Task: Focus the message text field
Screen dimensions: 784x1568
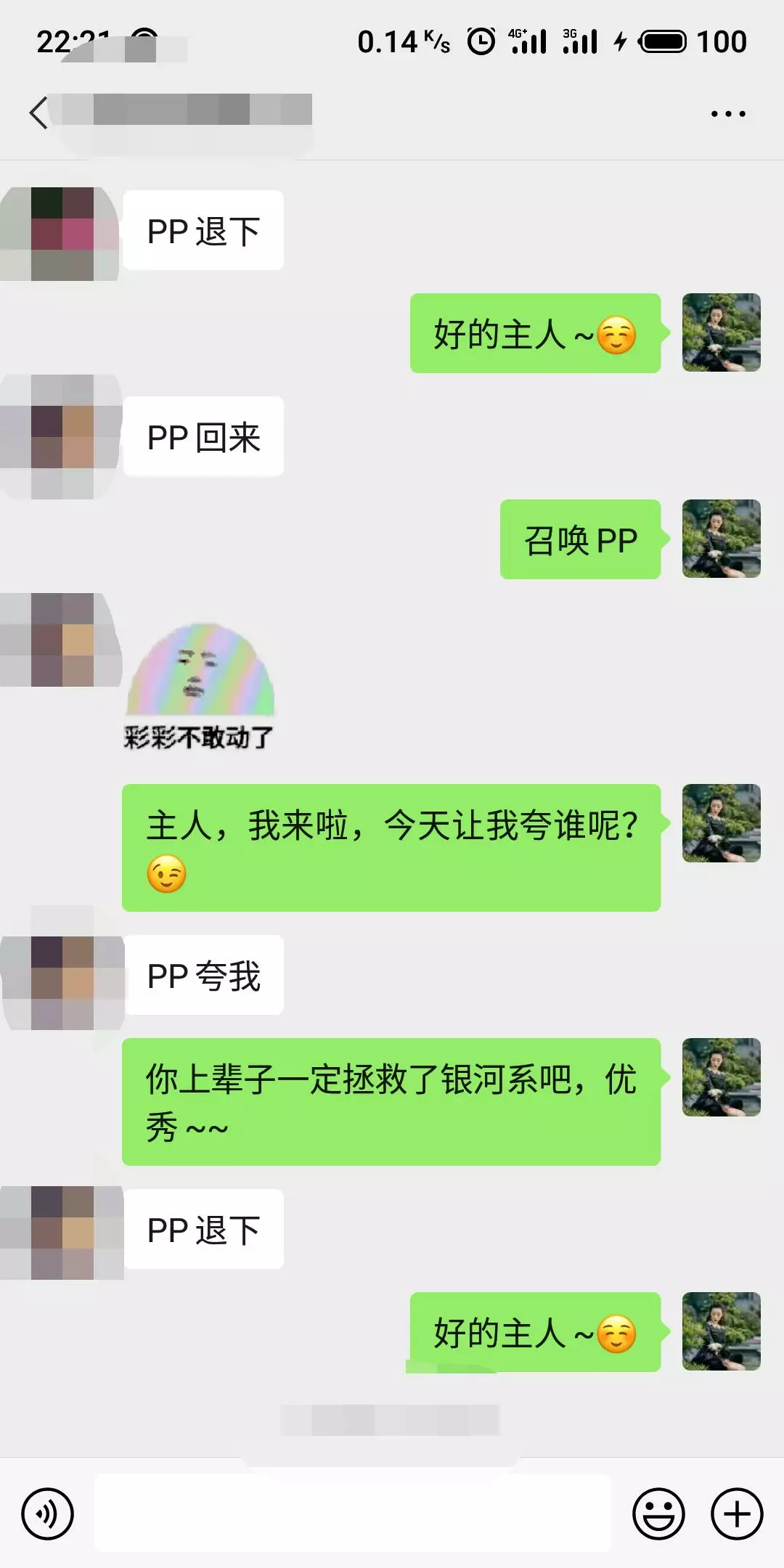Action: [x=352, y=1514]
